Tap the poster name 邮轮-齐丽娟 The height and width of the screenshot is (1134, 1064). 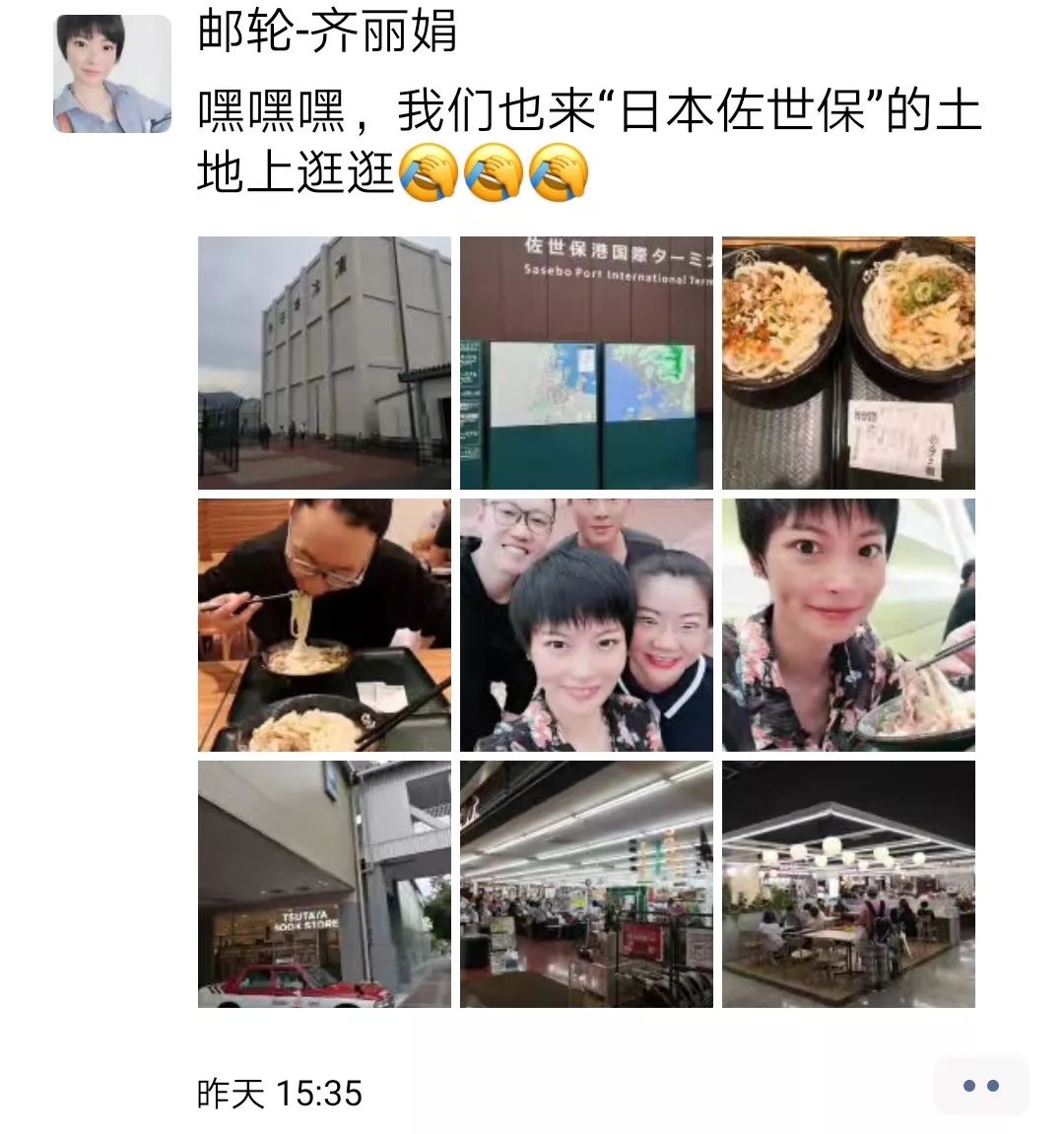click(x=327, y=33)
